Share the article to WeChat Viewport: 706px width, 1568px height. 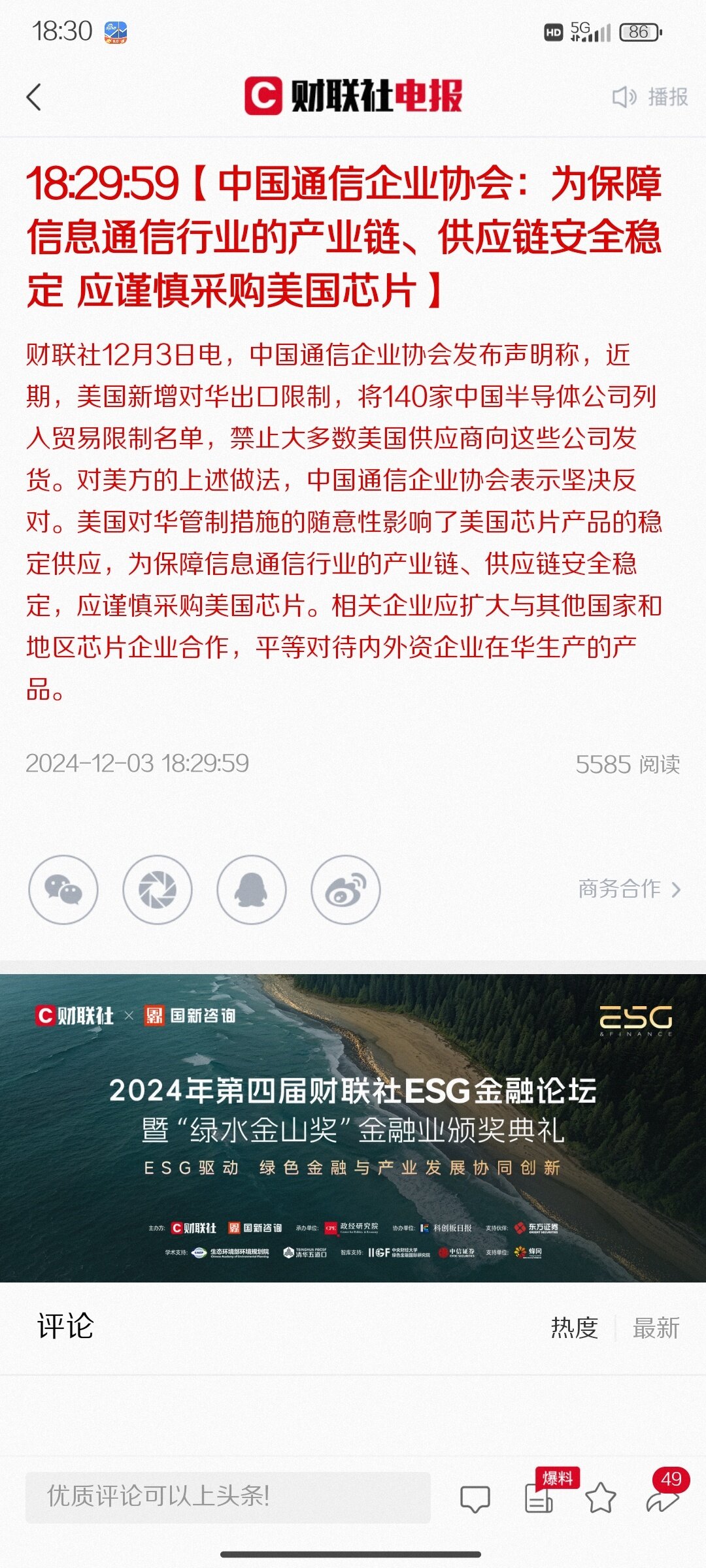click(x=63, y=890)
